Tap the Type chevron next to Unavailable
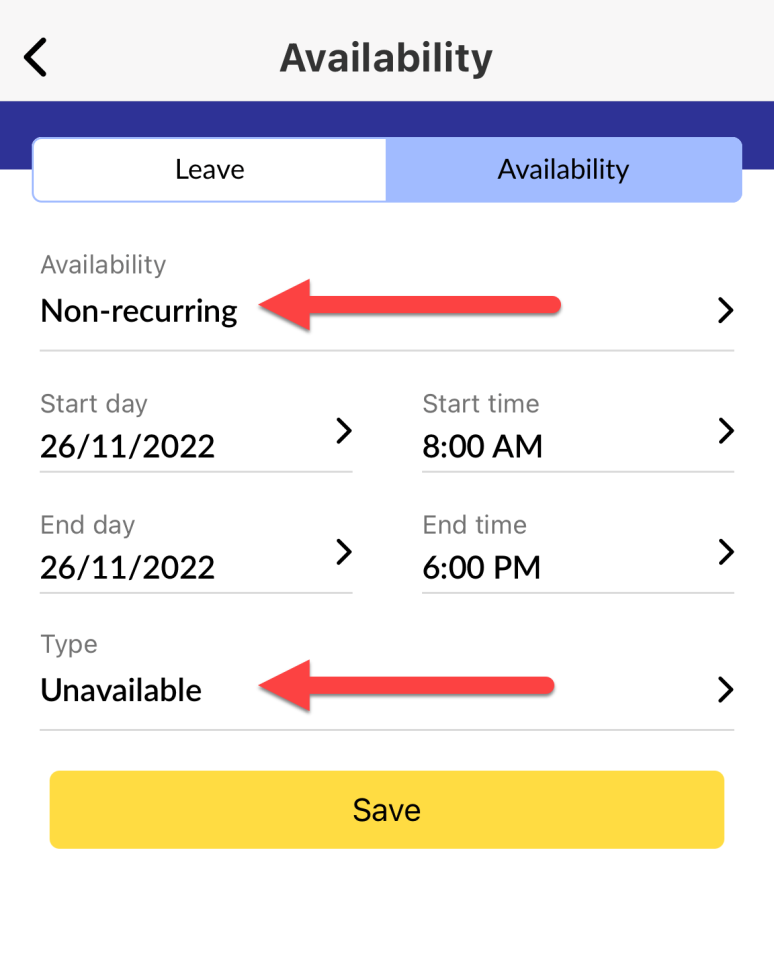 (x=726, y=690)
